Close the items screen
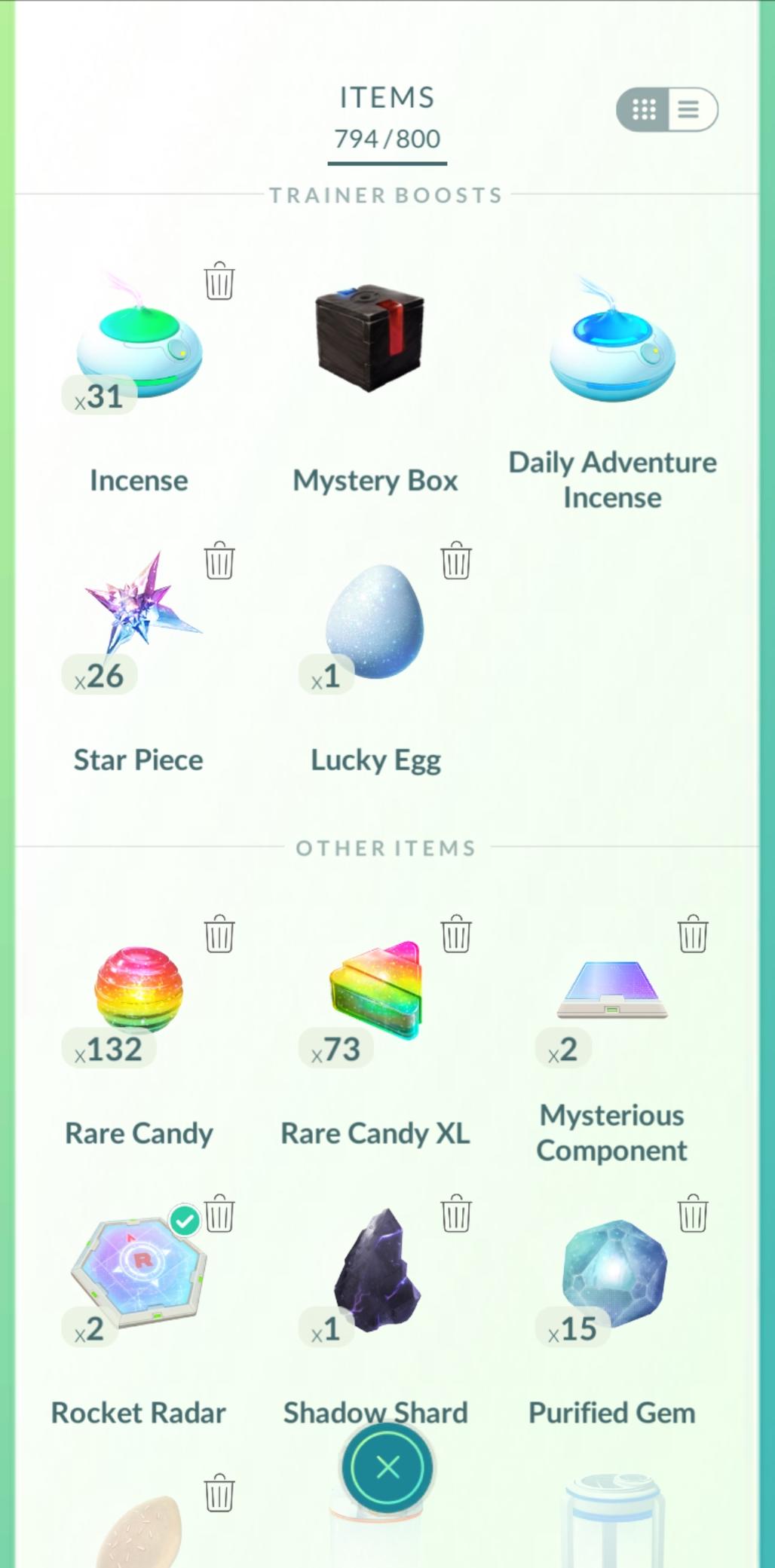This screenshot has width=775, height=1568. (387, 1467)
